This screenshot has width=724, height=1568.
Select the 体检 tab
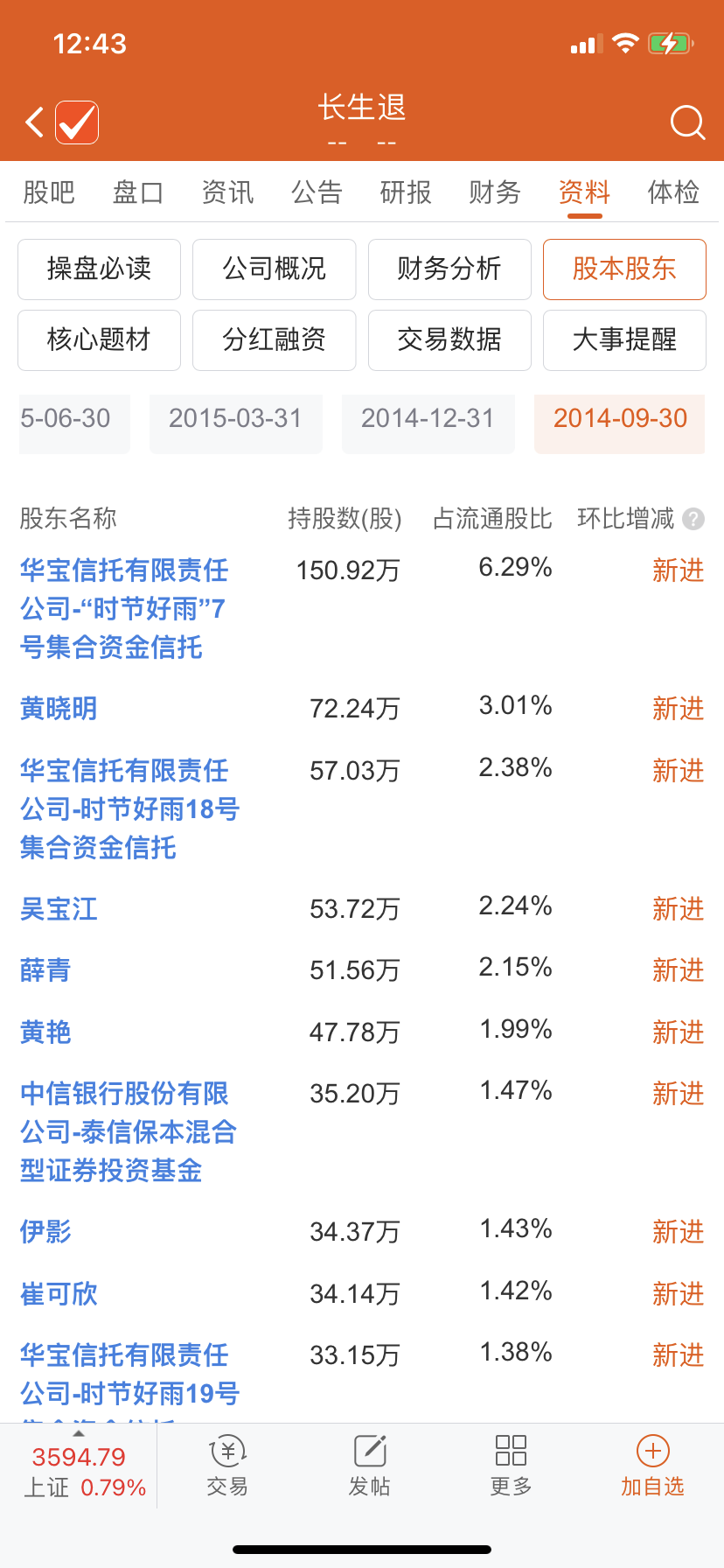(x=673, y=192)
